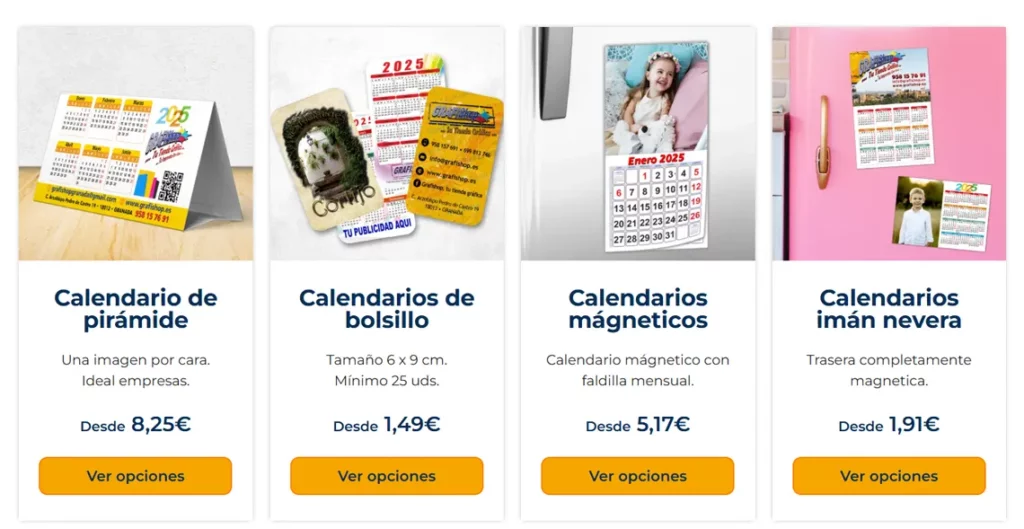The height and width of the screenshot is (529, 1024).
Task: Tap Ver opciones for Calendario de pirámide
Action: tap(135, 476)
